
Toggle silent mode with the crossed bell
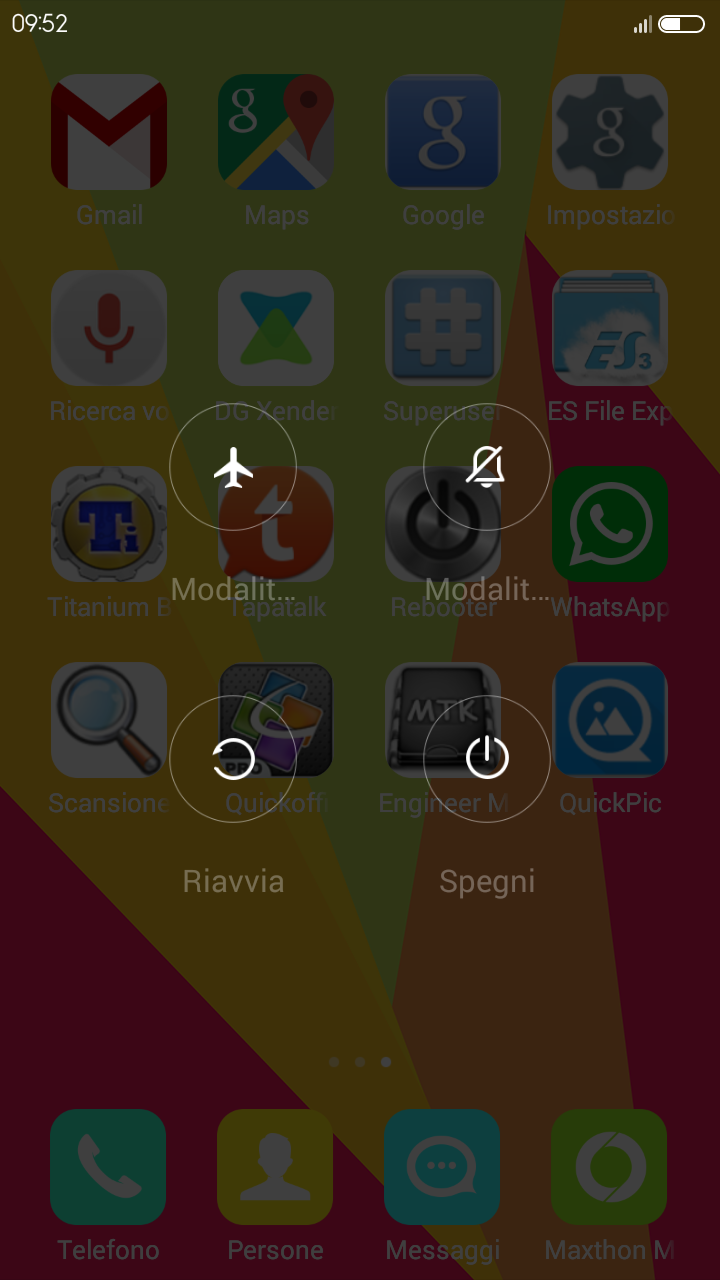pos(487,467)
